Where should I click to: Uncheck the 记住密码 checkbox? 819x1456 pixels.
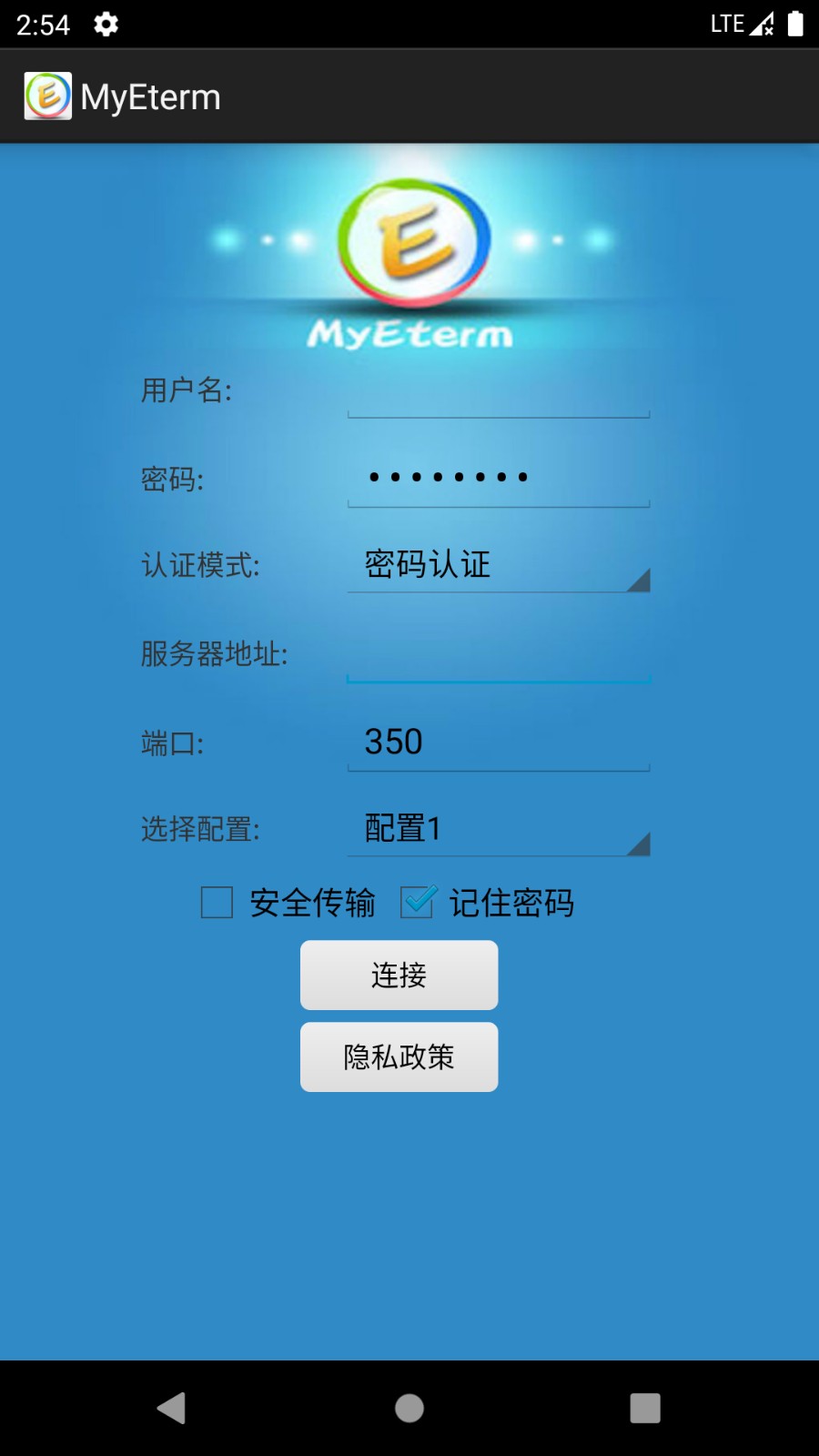[418, 903]
